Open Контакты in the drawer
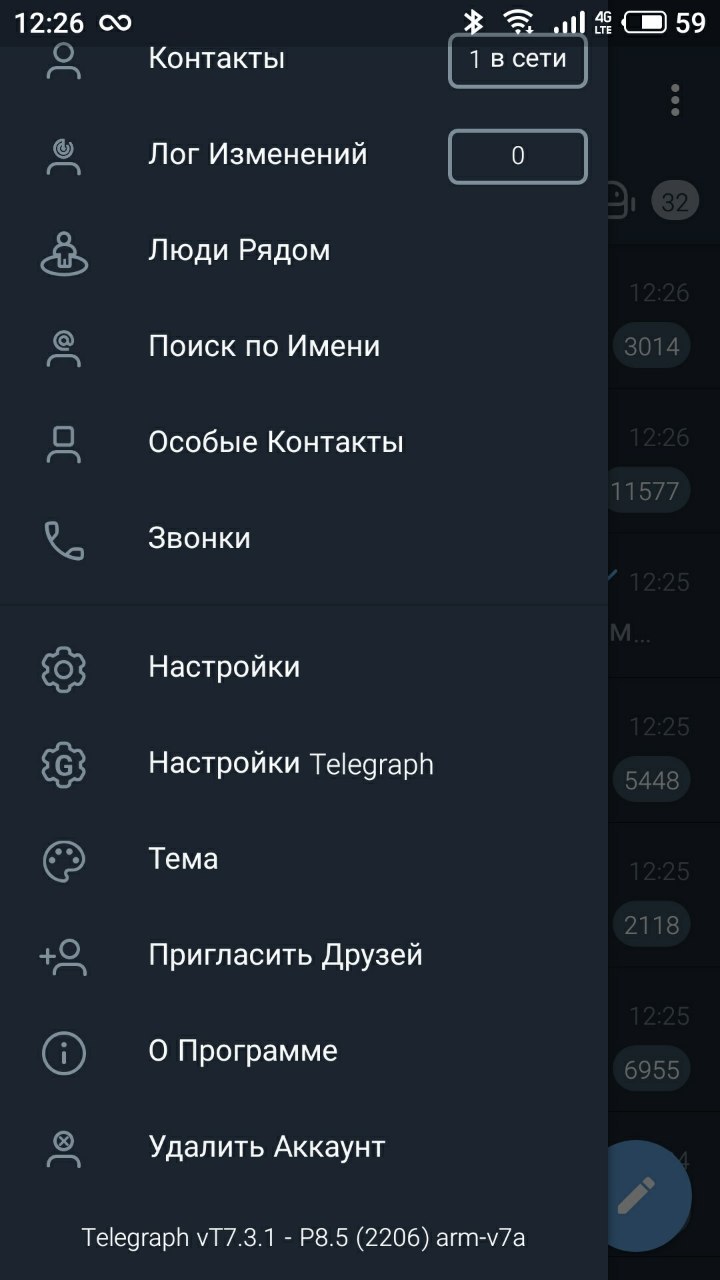The image size is (720, 1280). point(304,58)
